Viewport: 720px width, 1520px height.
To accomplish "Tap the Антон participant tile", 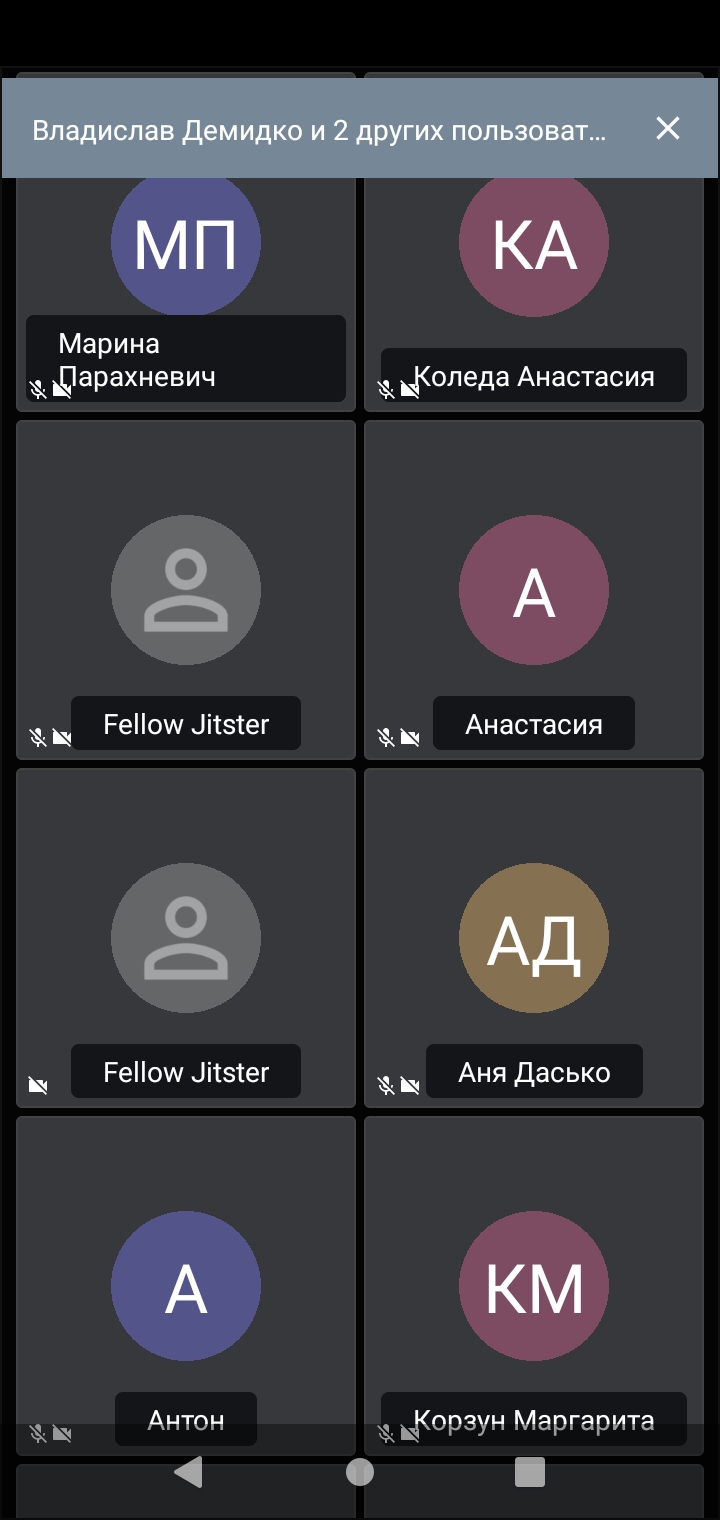I will tap(186, 1286).
